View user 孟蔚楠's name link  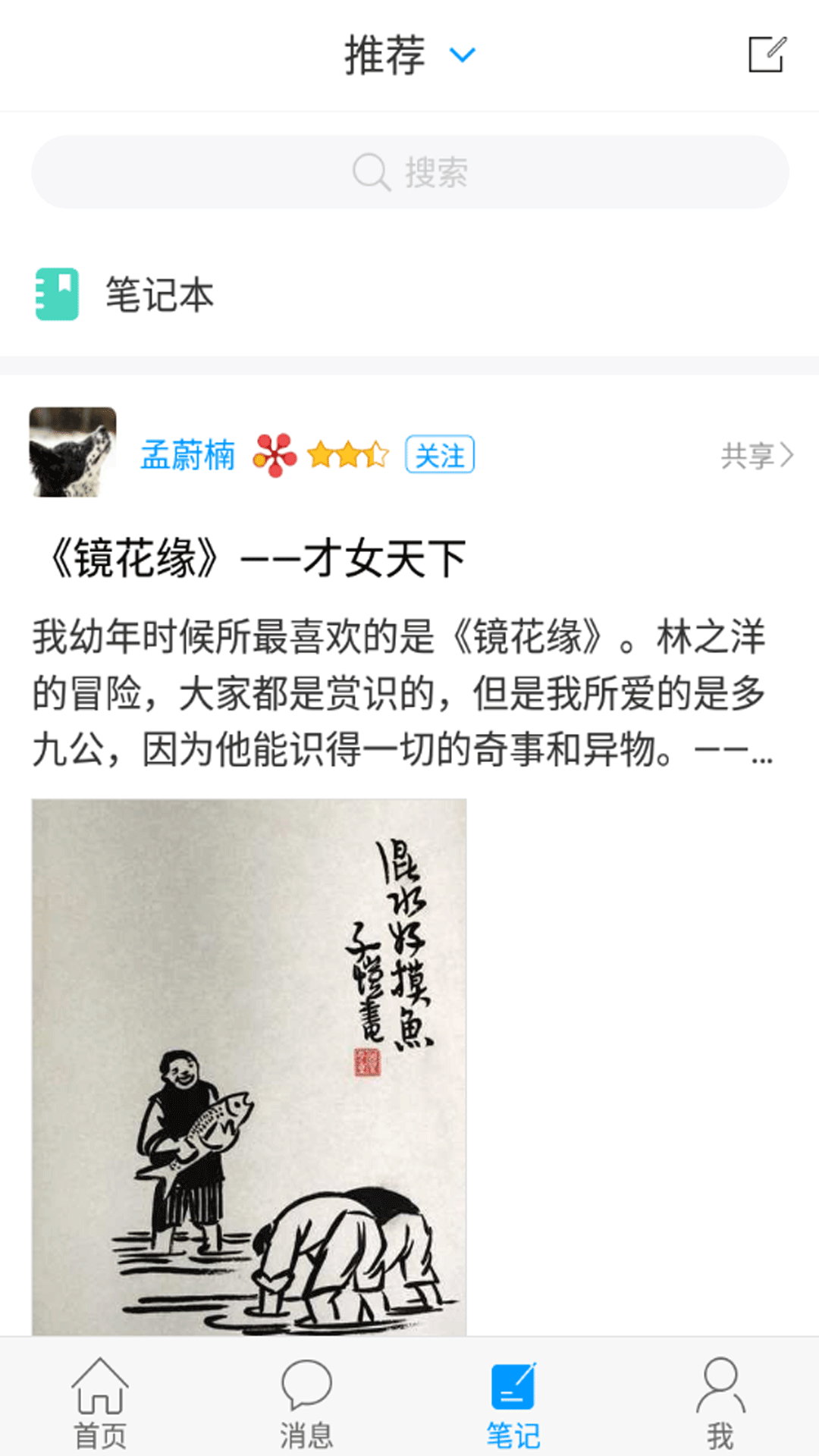(187, 455)
